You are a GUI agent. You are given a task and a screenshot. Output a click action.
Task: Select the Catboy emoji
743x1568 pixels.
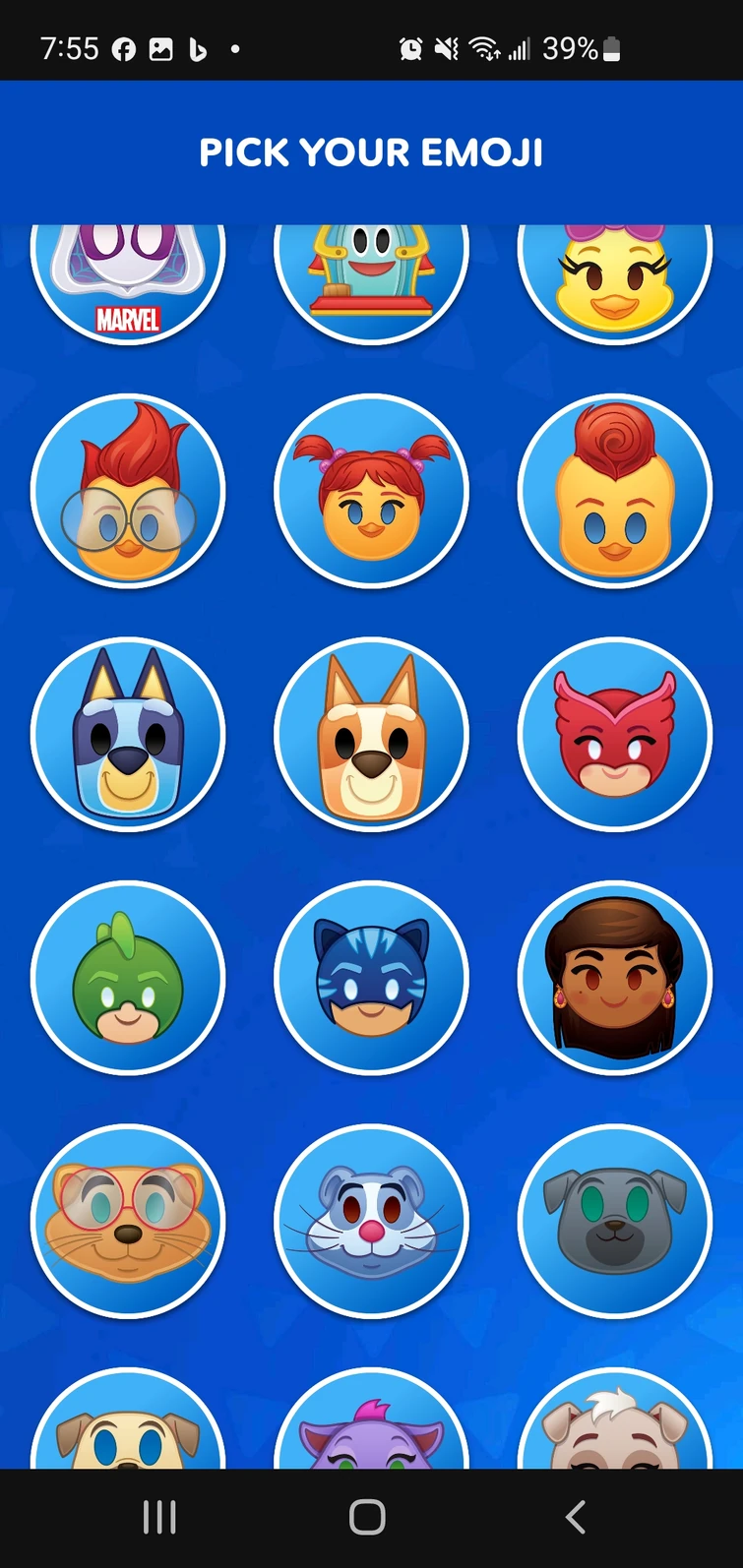[372, 977]
